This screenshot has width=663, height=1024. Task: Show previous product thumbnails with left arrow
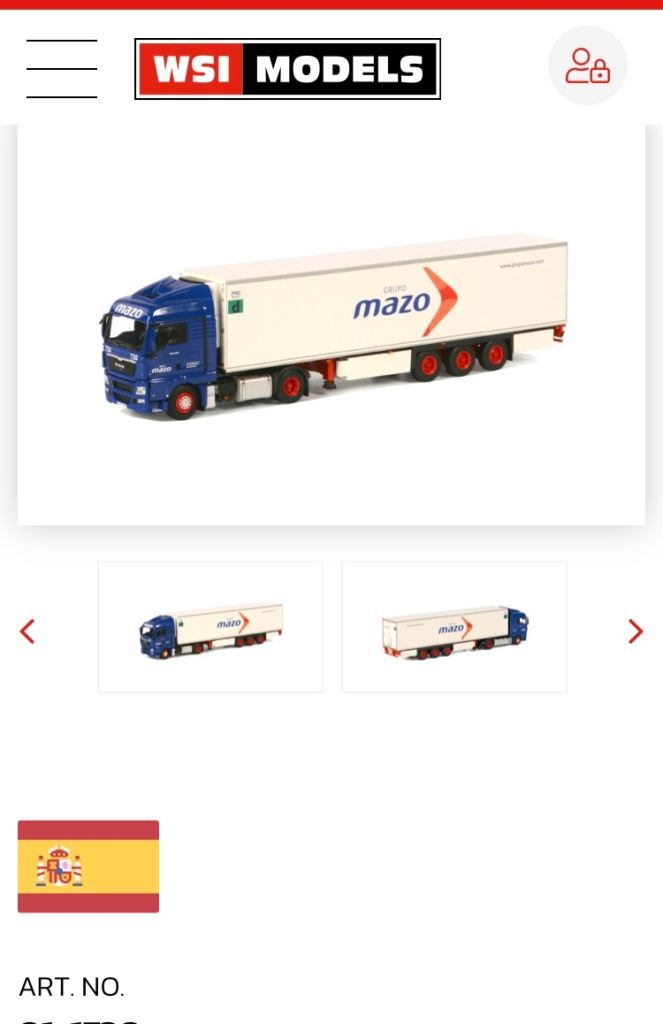coord(28,631)
